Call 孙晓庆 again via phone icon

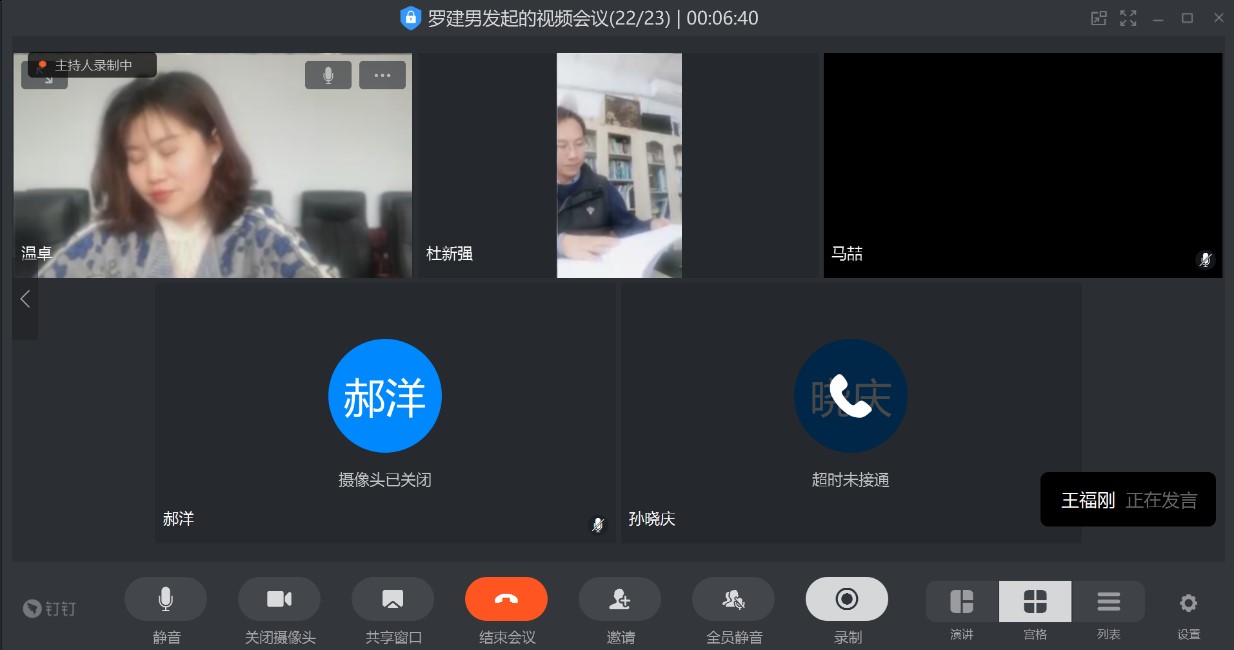[x=850, y=396]
